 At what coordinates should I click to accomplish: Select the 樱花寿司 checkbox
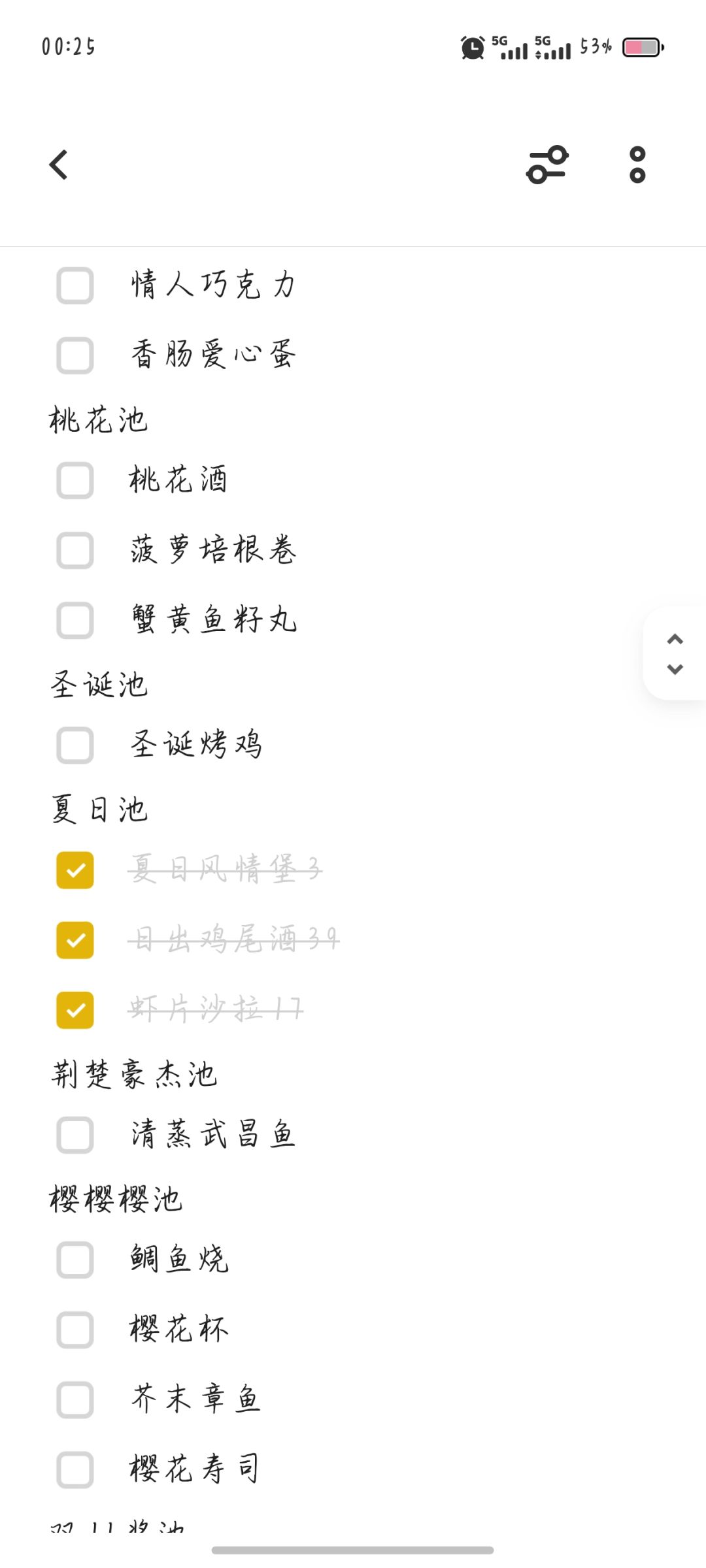coord(75,1469)
